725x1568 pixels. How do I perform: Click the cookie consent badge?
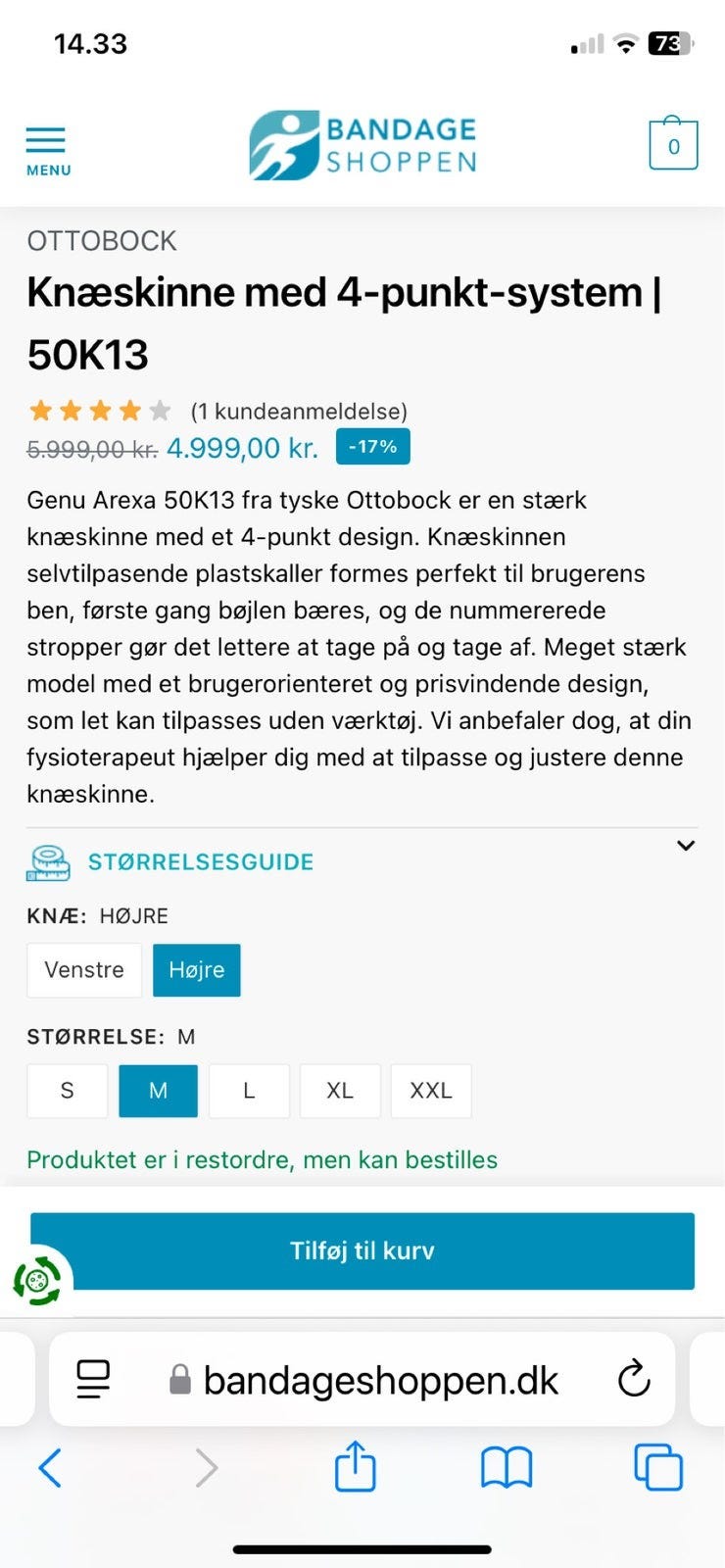click(35, 1280)
